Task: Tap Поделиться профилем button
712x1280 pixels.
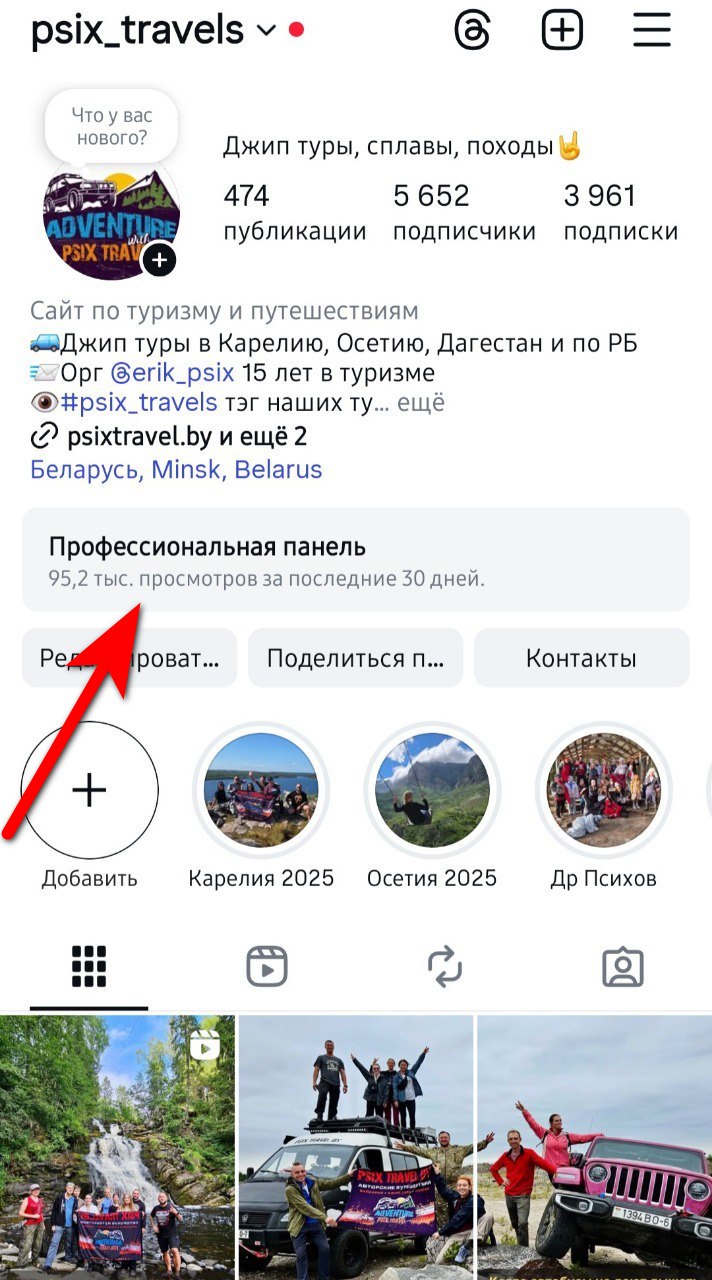Action: tap(355, 658)
